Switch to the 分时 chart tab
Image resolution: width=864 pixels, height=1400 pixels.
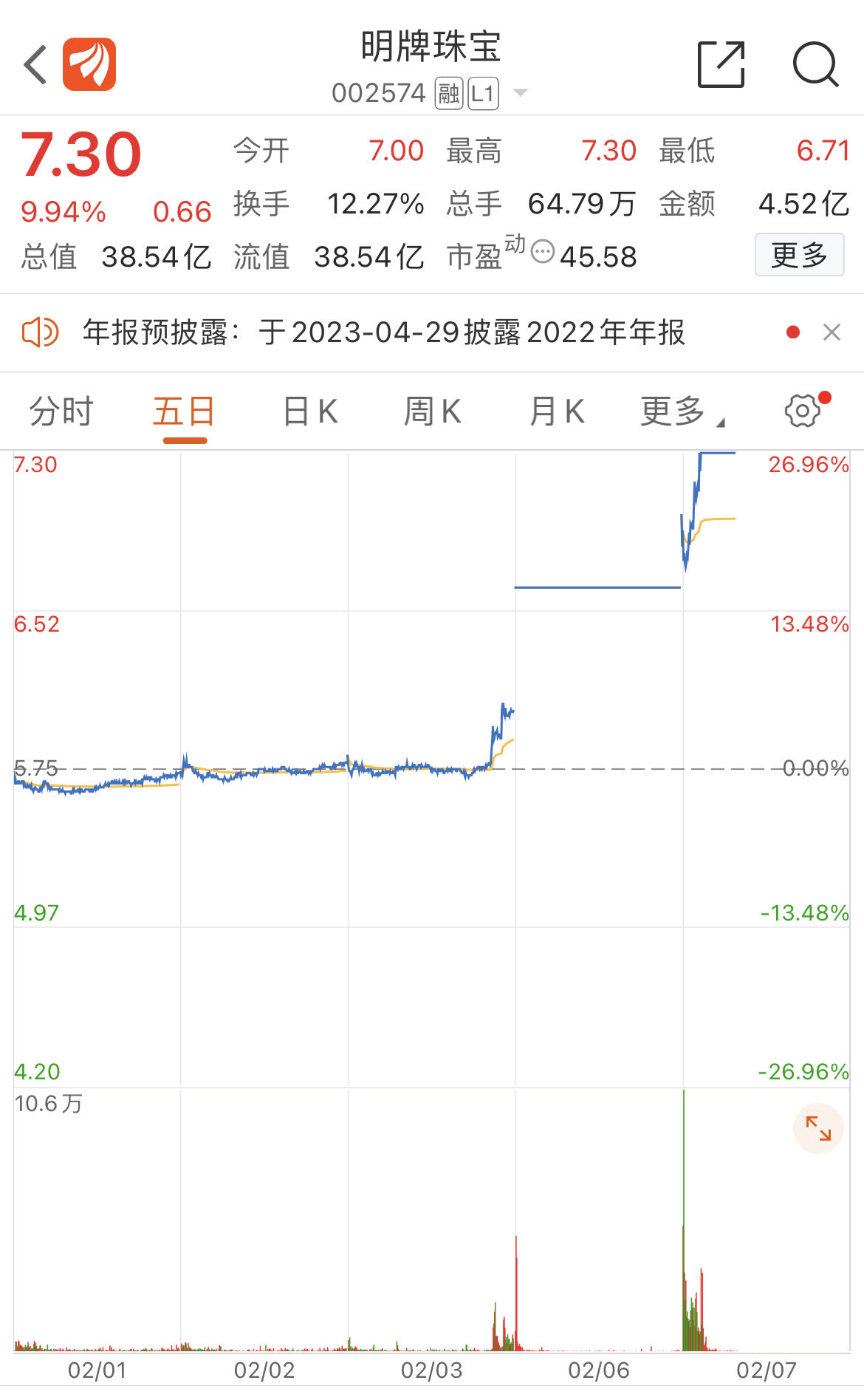coord(61,412)
